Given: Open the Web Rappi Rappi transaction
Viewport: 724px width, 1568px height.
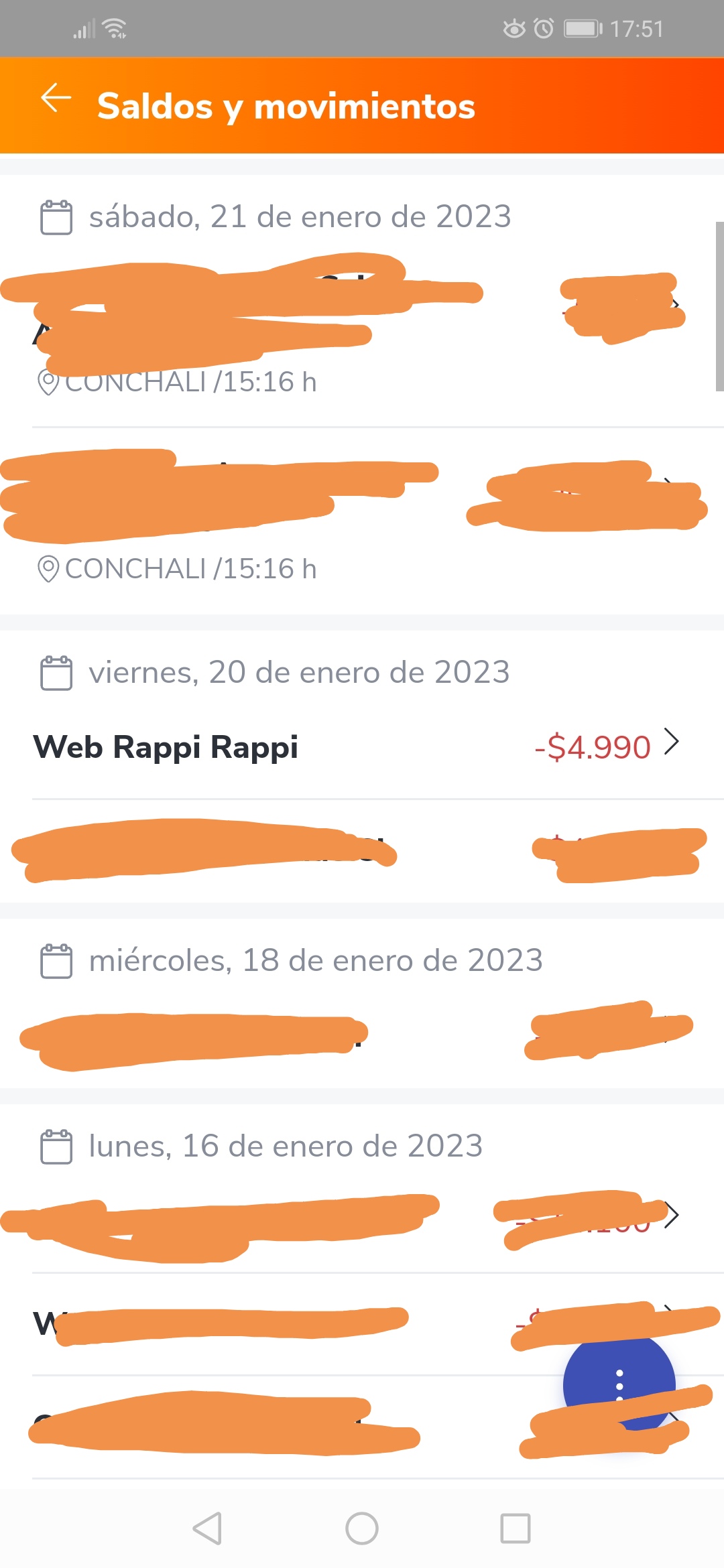Looking at the screenshot, I should pos(362,746).
